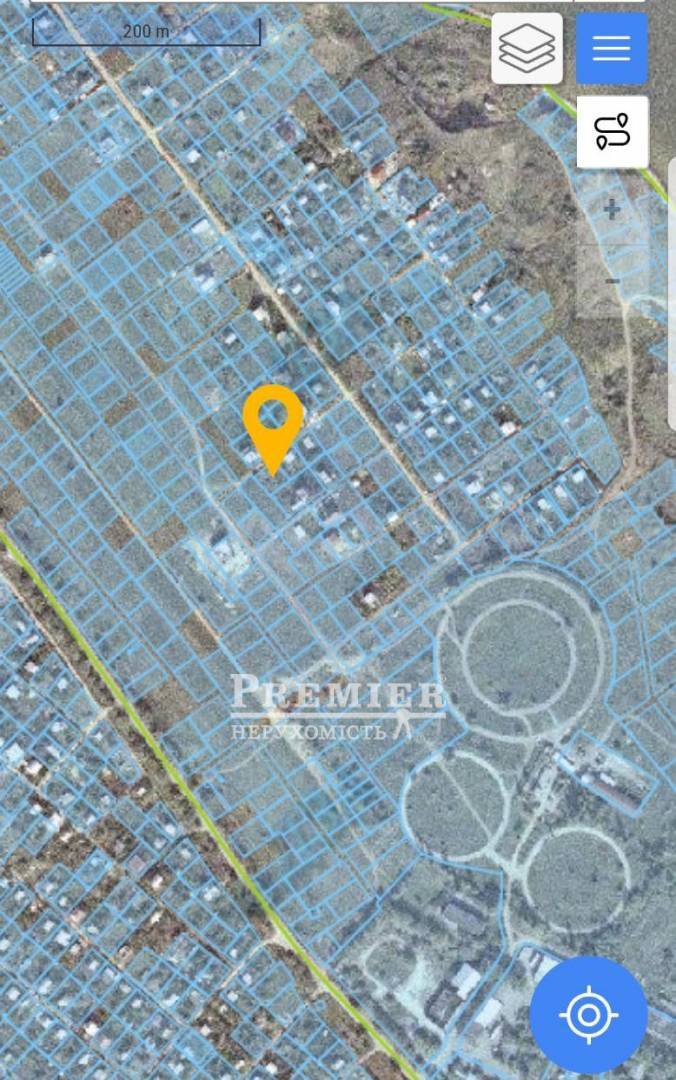Zoom in with the plus button

tap(612, 210)
